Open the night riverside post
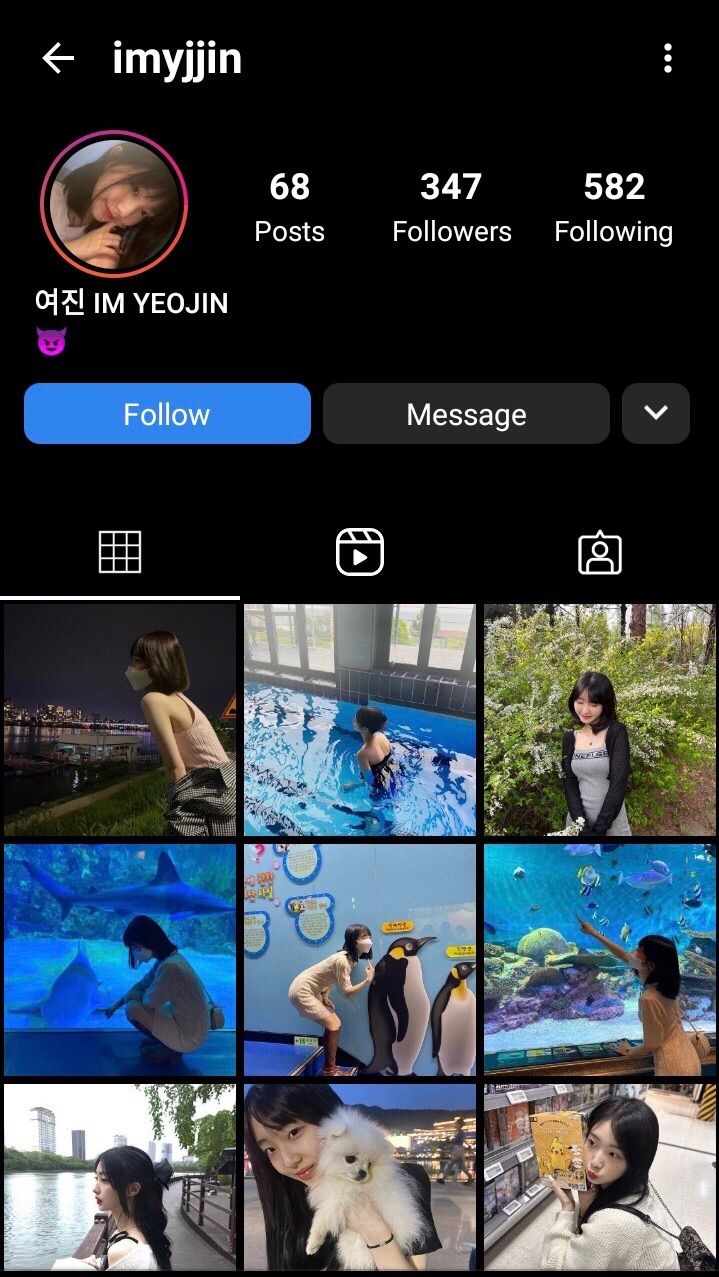 120,720
